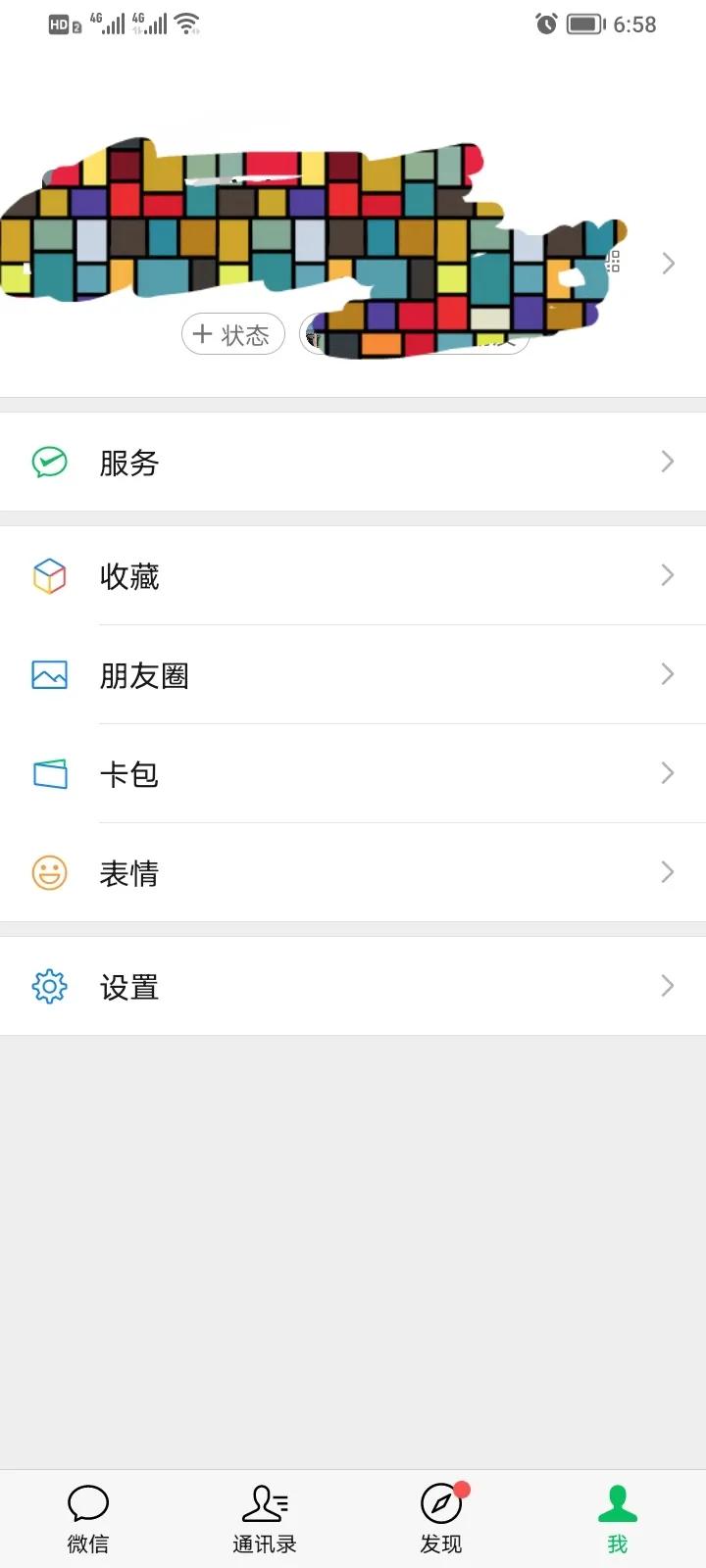Open 收藏 favorites
Screen dimensions: 706x1568
pyautogui.click(x=353, y=575)
